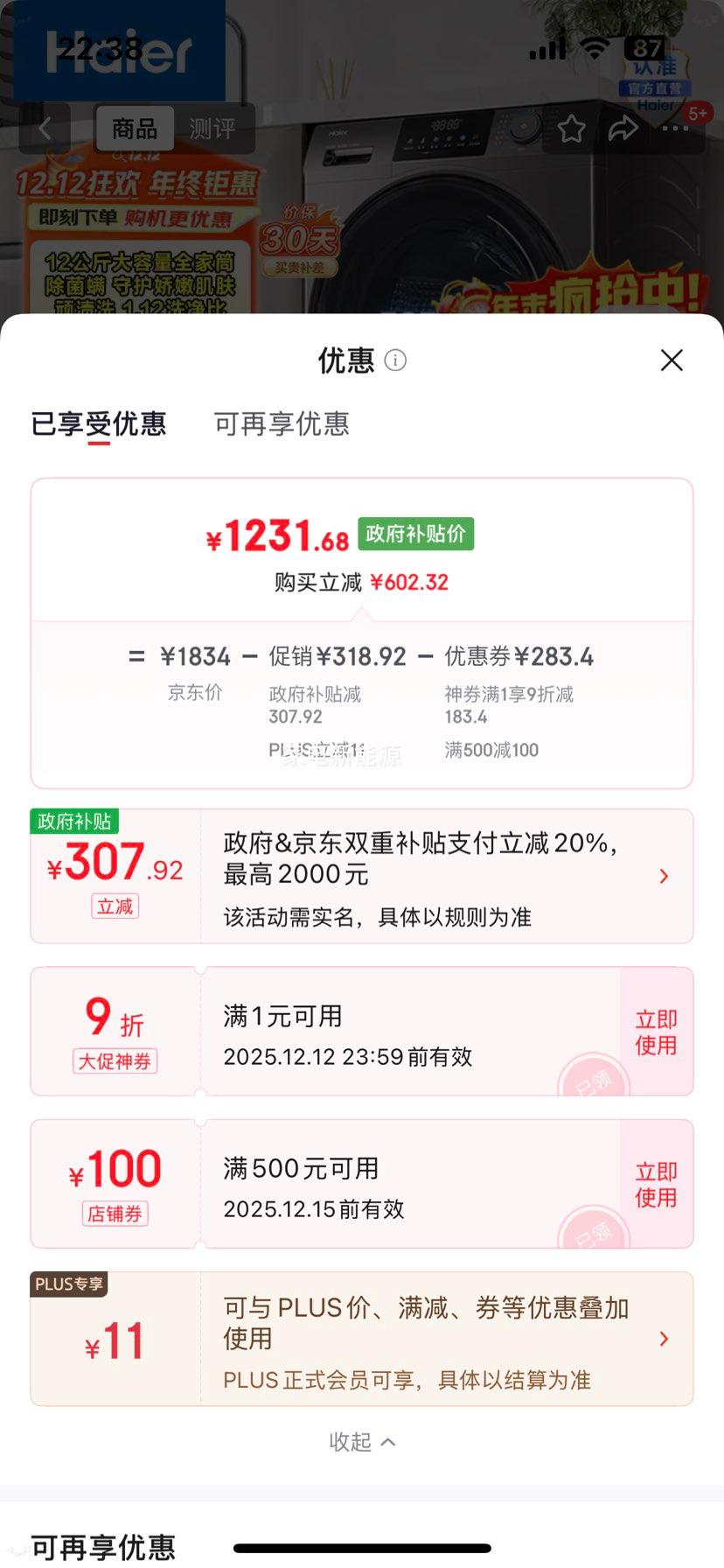Open the more options (…) icon

coord(674,128)
